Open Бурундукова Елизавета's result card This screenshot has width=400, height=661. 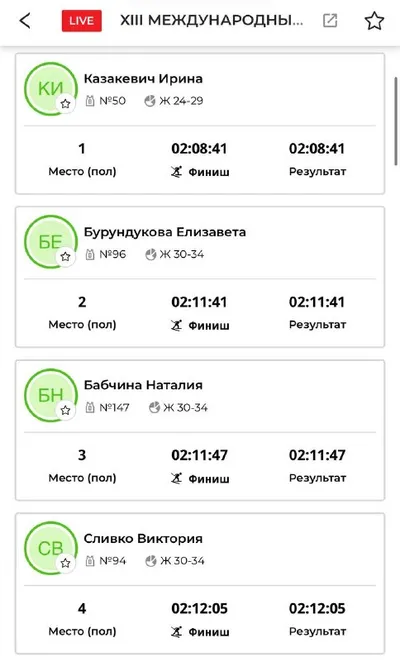tap(200, 277)
